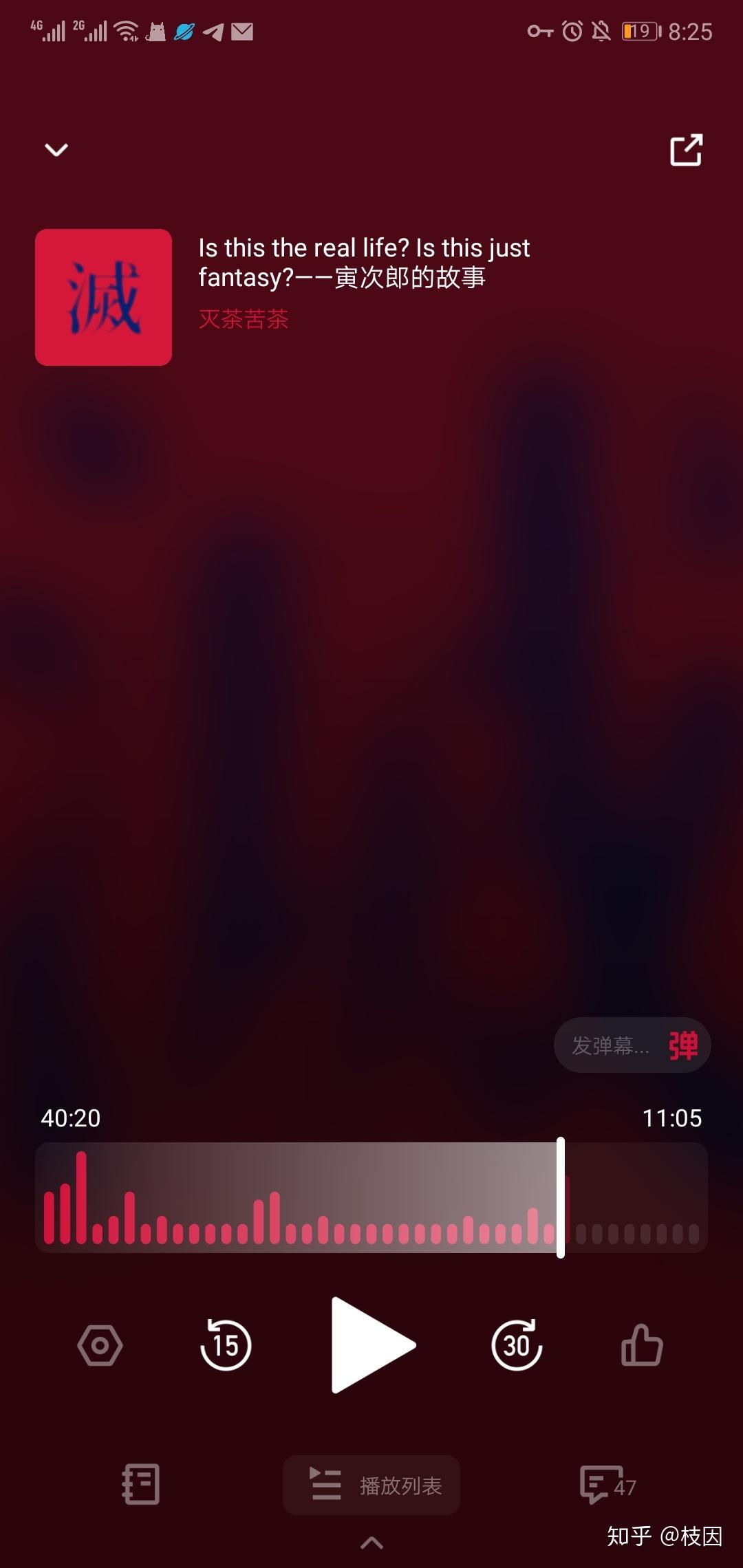Open the notes icon at bottom left
The height and width of the screenshot is (1568, 743).
tap(140, 1484)
